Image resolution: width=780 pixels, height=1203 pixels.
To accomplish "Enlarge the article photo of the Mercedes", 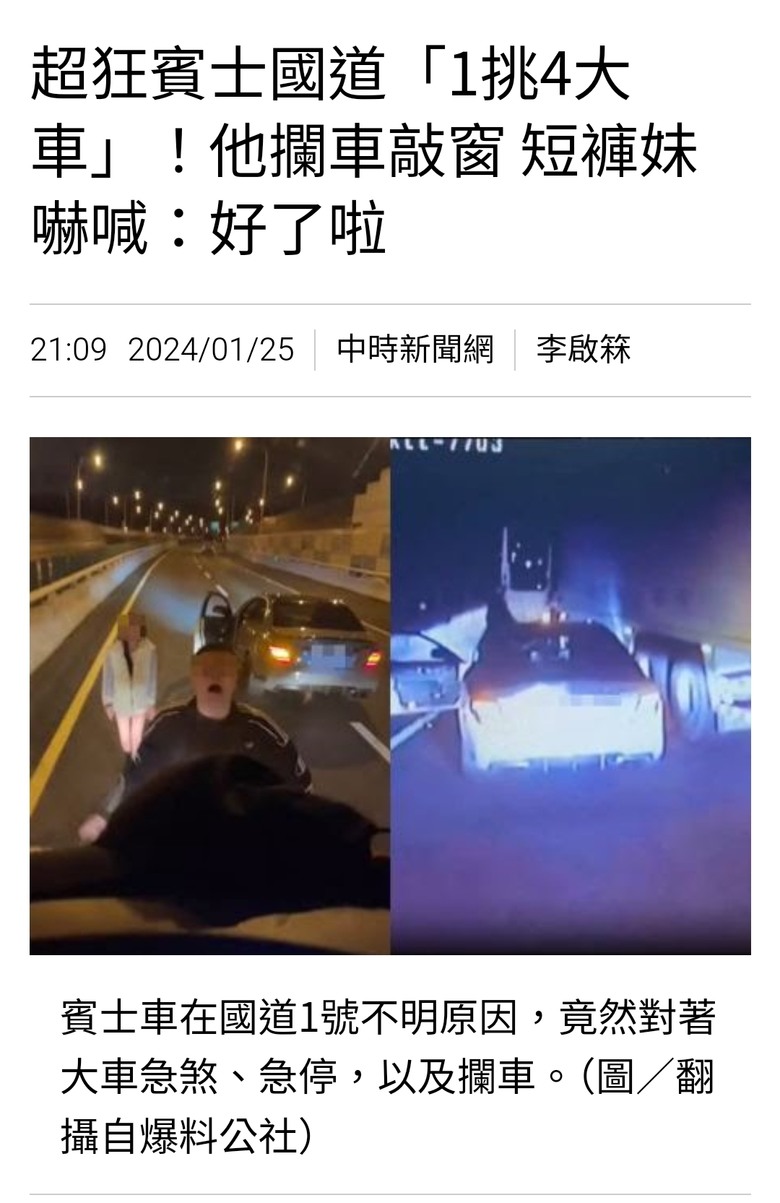I will tap(390, 695).
